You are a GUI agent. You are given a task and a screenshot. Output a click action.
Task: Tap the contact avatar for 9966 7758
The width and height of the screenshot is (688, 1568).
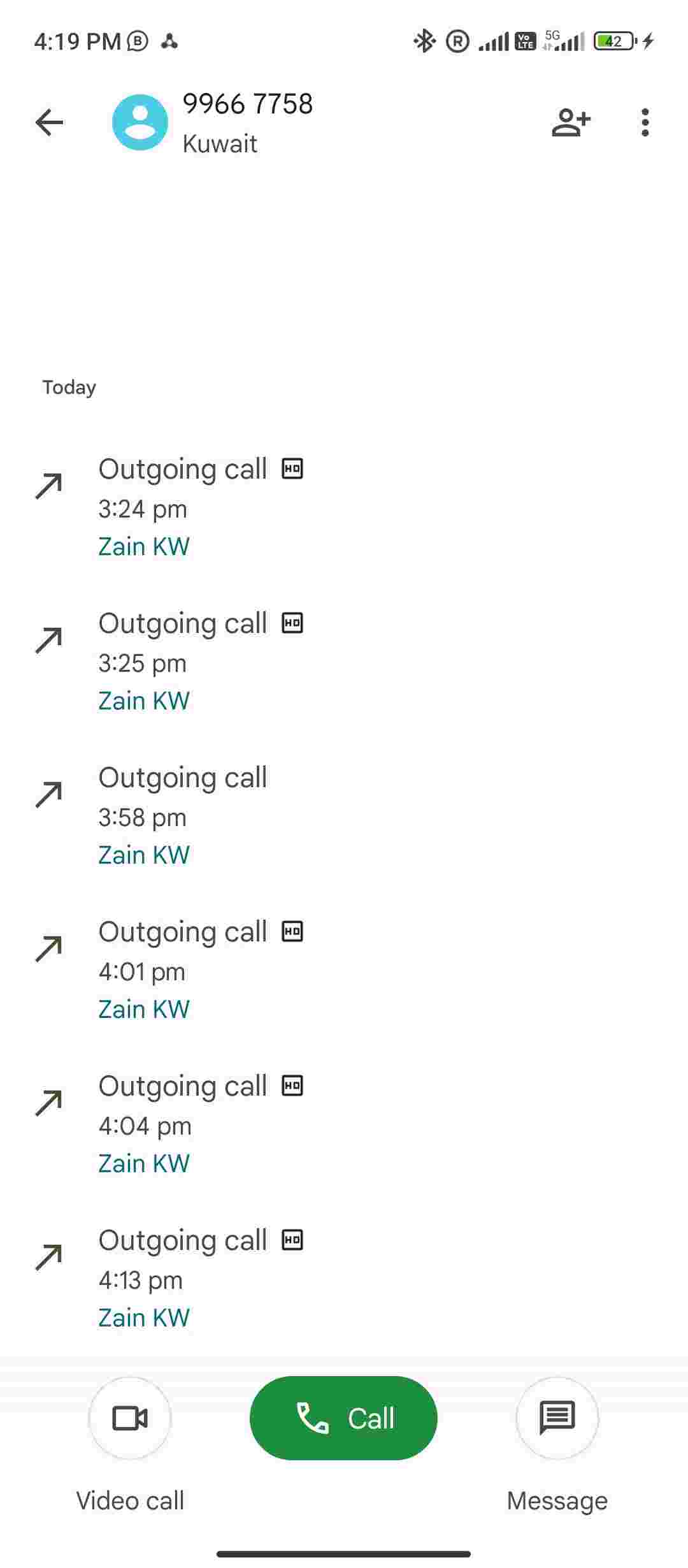pyautogui.click(x=140, y=122)
